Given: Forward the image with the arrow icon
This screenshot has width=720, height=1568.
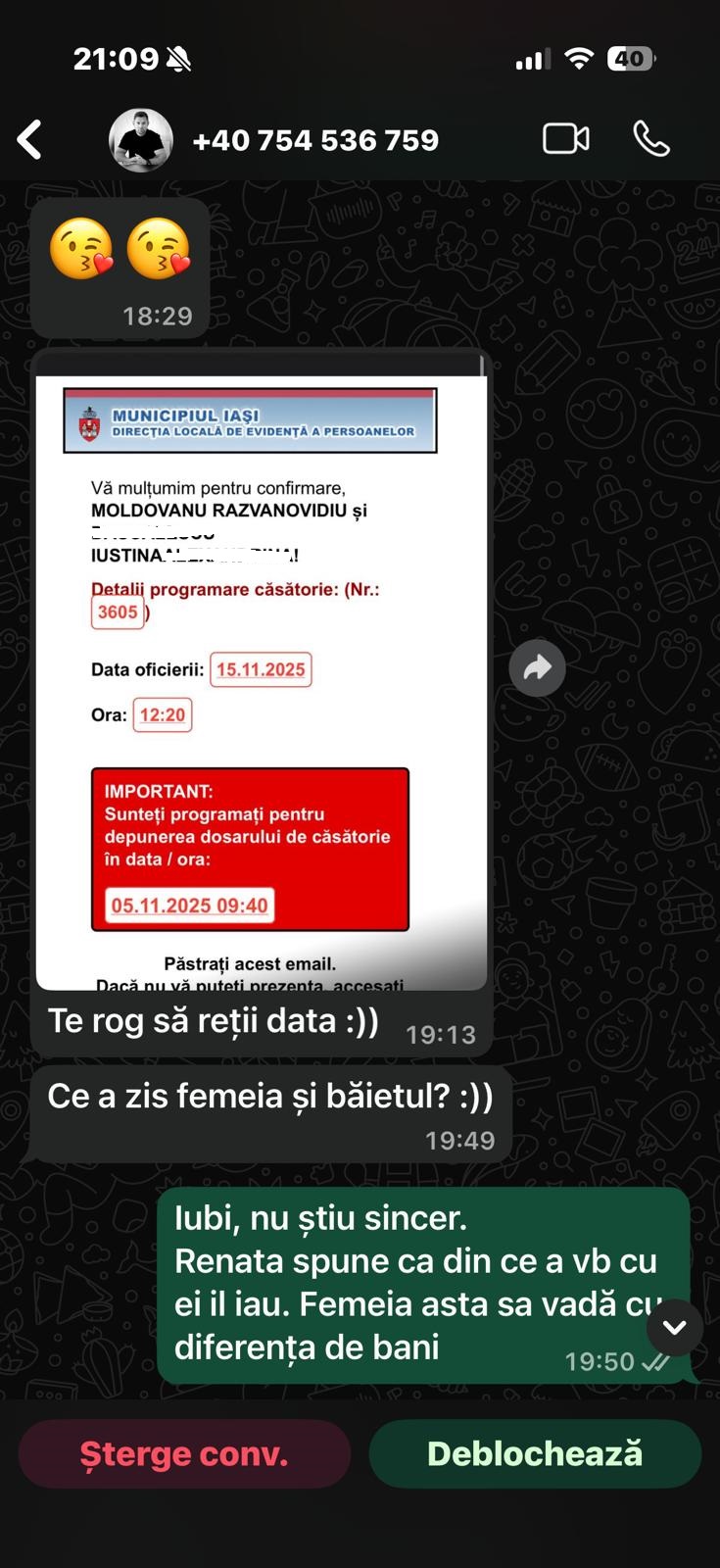Looking at the screenshot, I should click(537, 668).
